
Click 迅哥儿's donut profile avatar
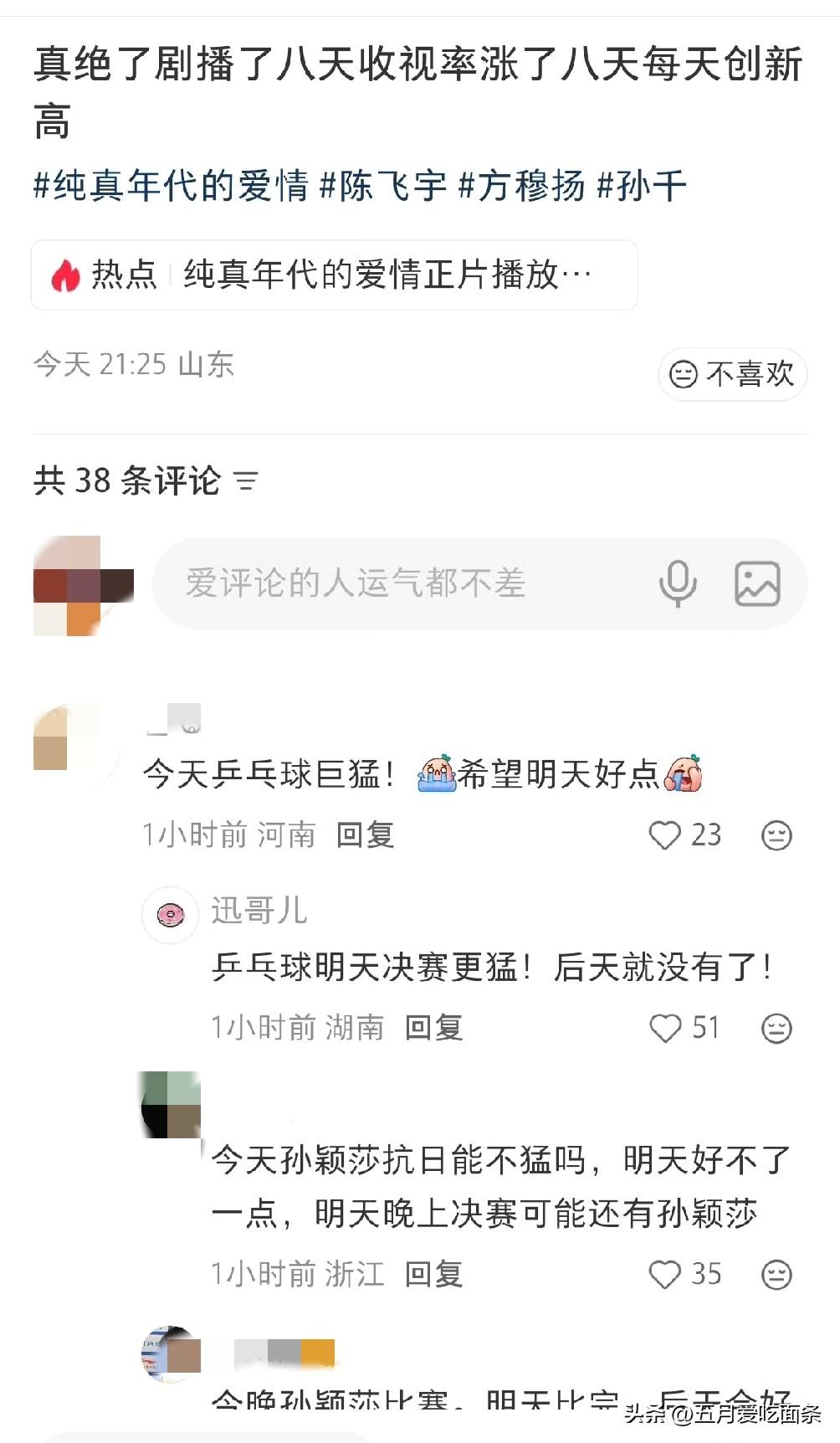(x=170, y=914)
